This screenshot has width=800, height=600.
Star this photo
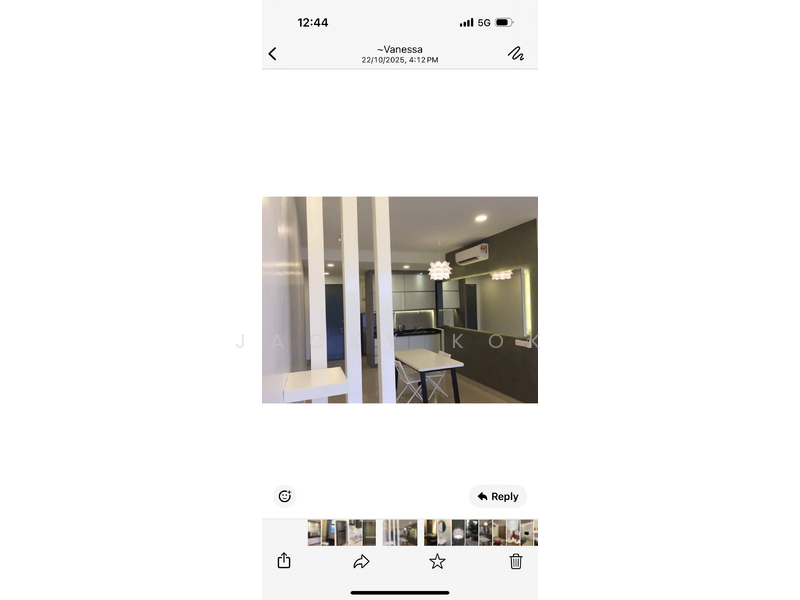point(437,562)
